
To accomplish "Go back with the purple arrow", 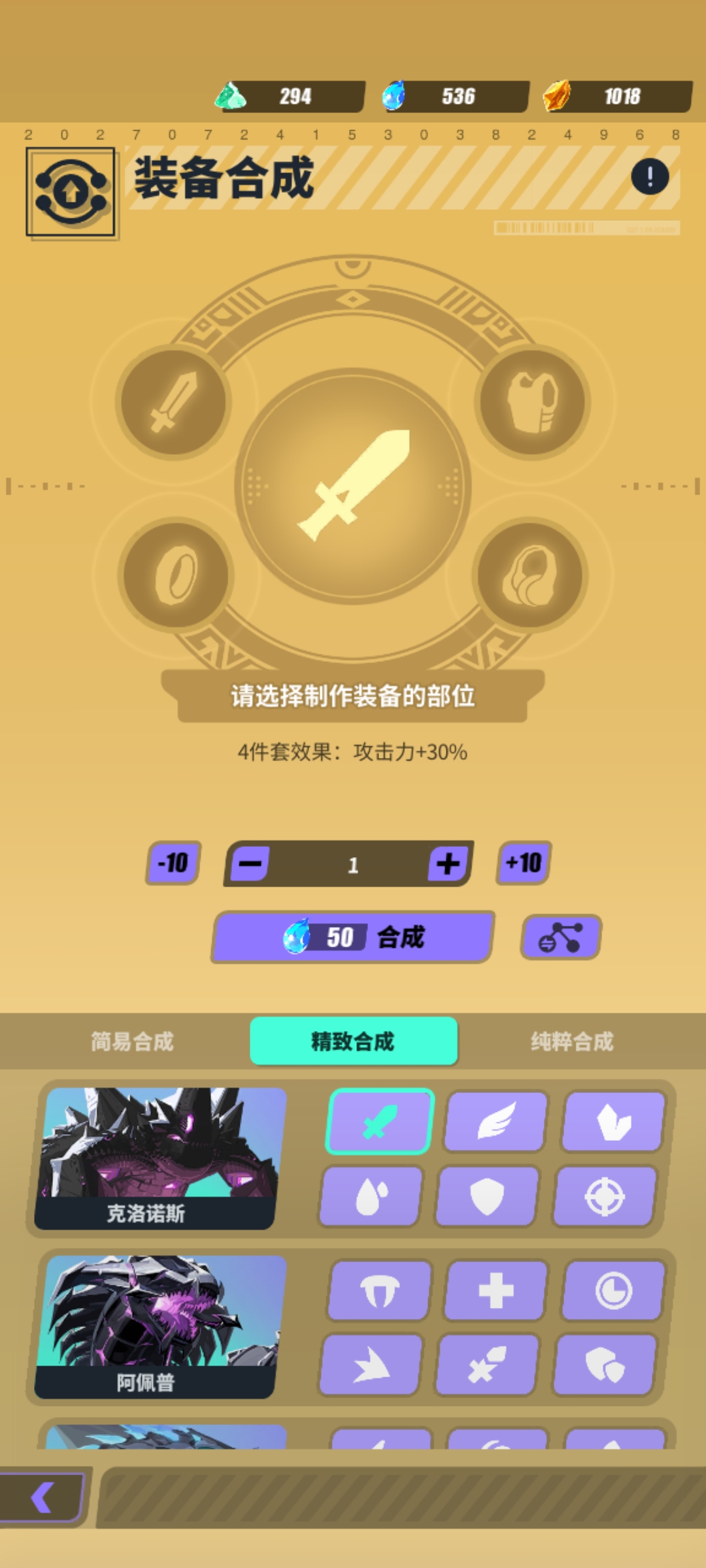I will point(43,1497).
